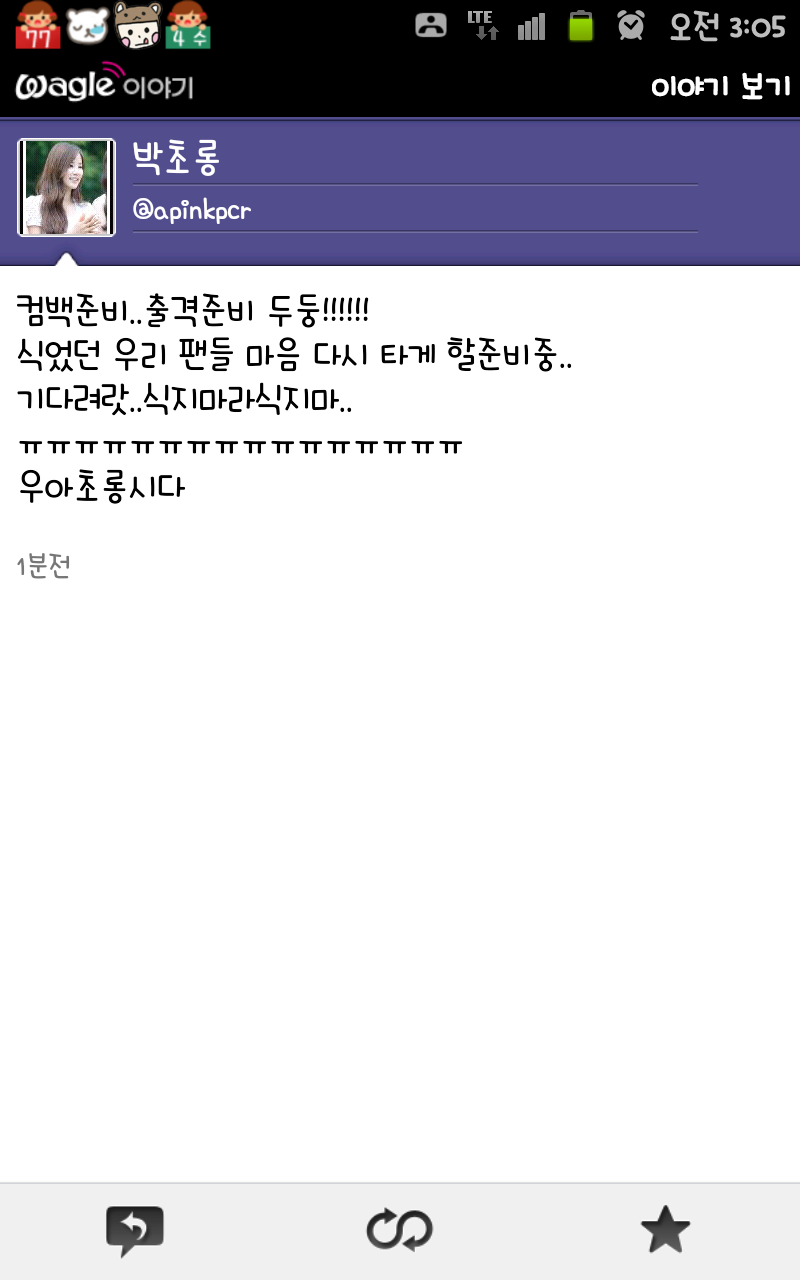Open the @apinkpcr profile handle
800x1280 pixels.
[192, 211]
